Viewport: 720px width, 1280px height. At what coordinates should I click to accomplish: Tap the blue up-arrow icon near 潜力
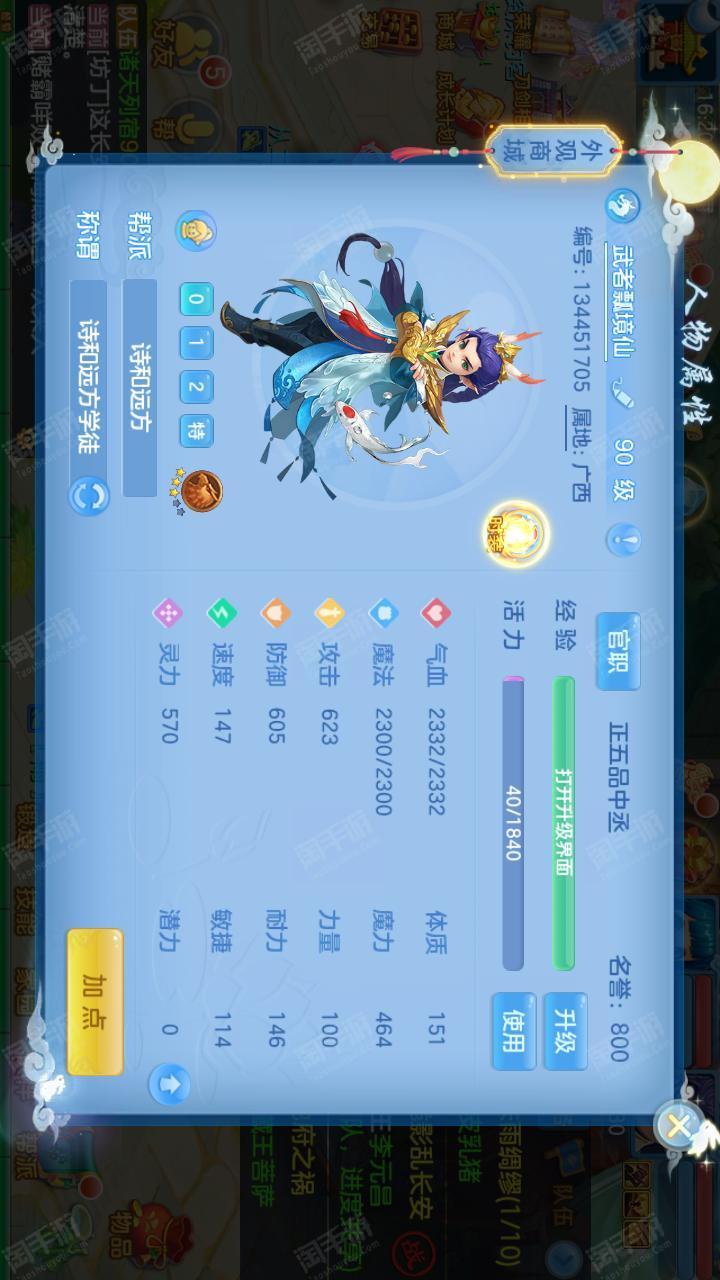click(169, 1083)
